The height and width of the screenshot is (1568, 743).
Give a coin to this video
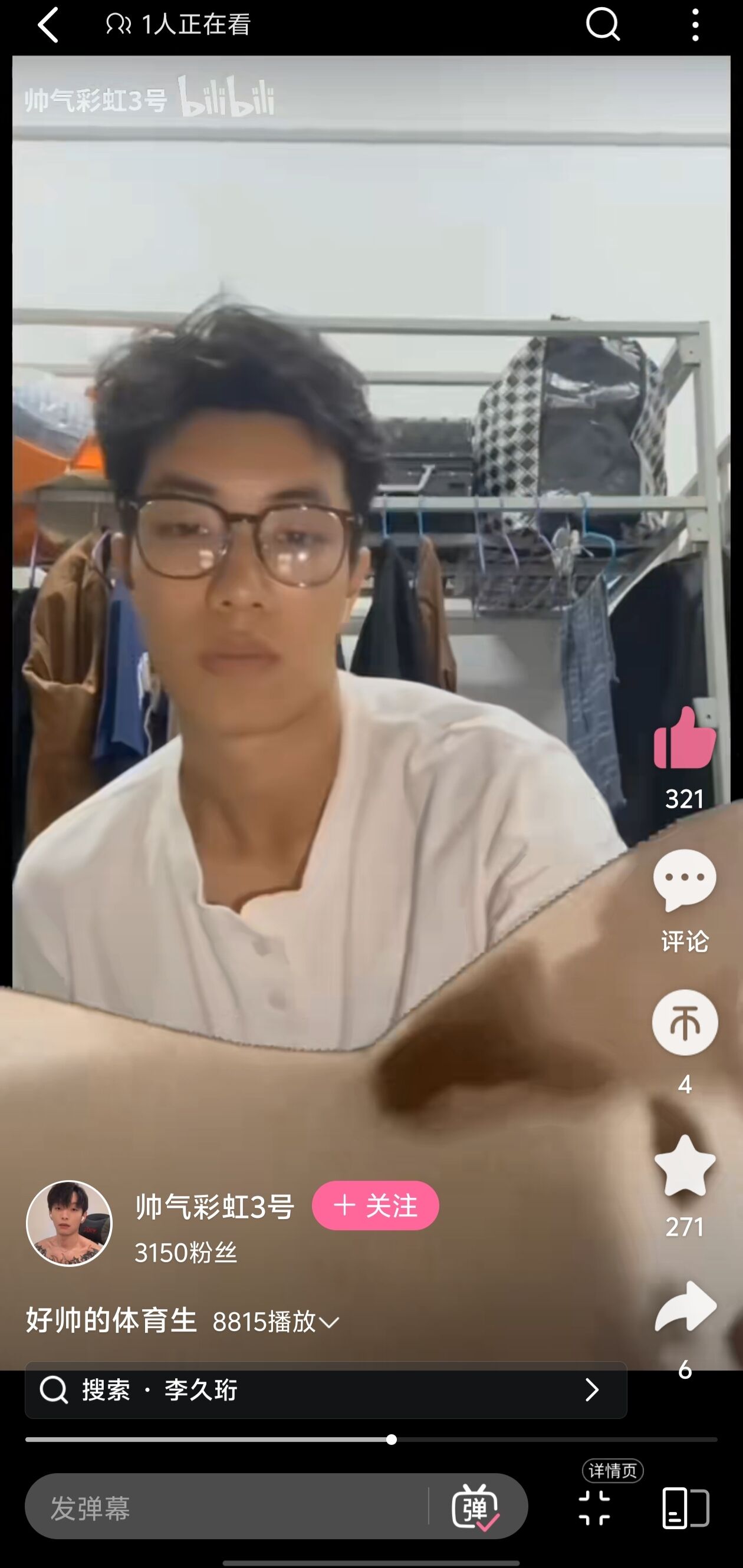point(685,1023)
